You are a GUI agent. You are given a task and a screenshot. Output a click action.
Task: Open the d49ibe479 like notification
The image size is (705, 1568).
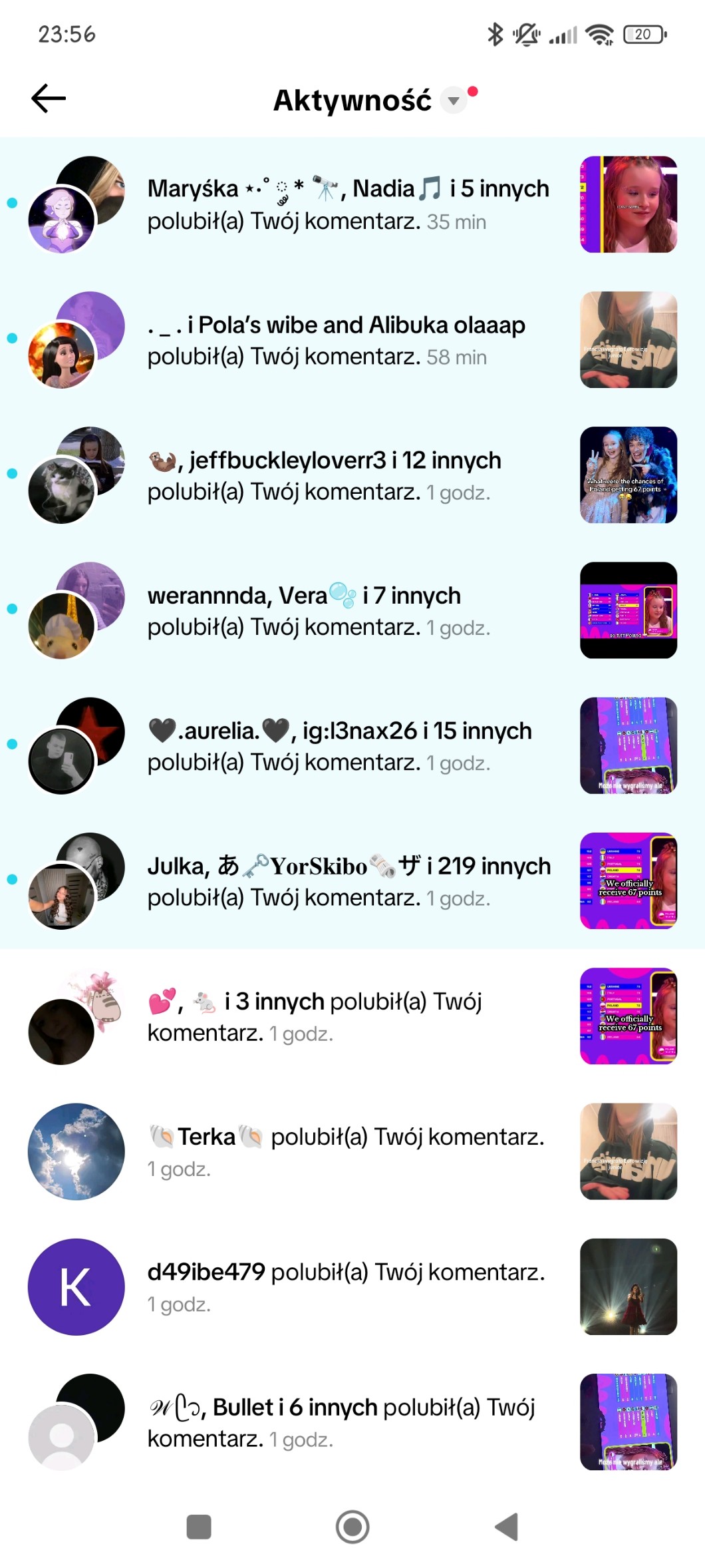pyautogui.click(x=346, y=1286)
